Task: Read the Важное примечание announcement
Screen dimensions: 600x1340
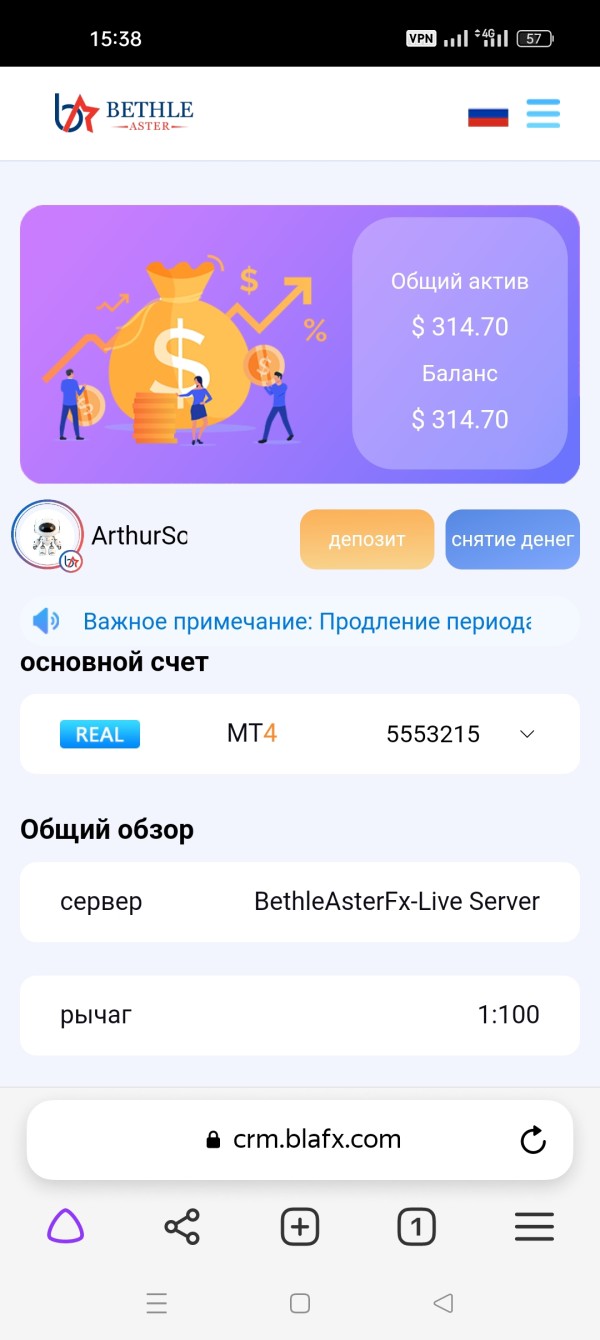Action: (x=300, y=621)
